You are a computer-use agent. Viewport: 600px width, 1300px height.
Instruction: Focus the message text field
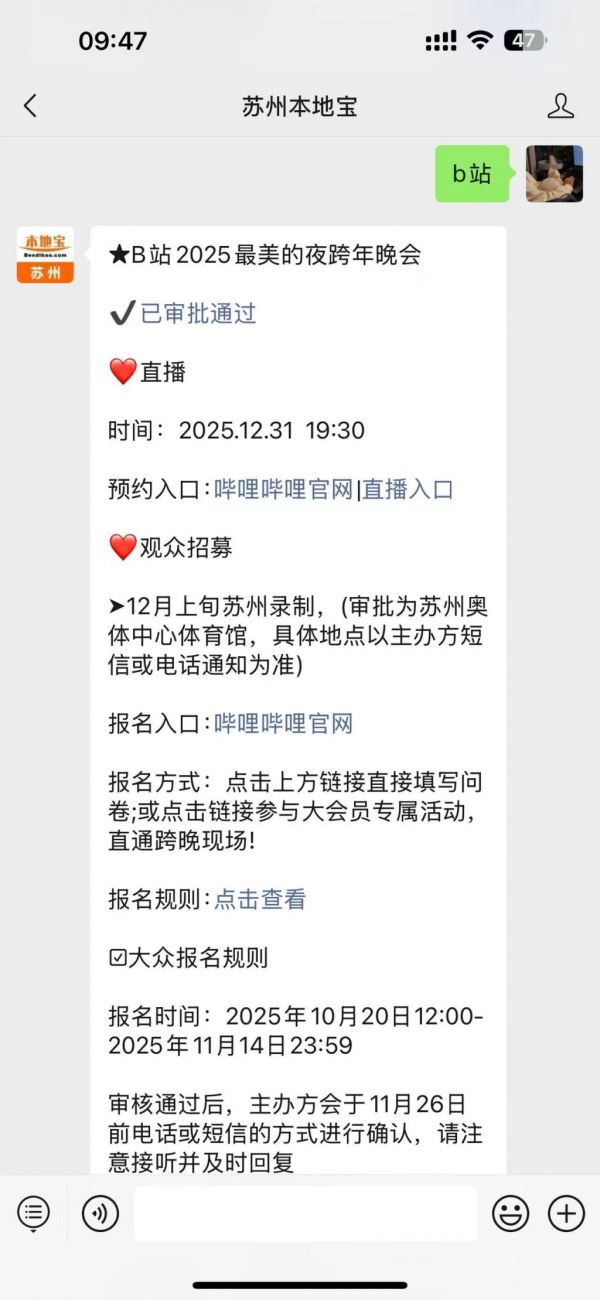305,1214
